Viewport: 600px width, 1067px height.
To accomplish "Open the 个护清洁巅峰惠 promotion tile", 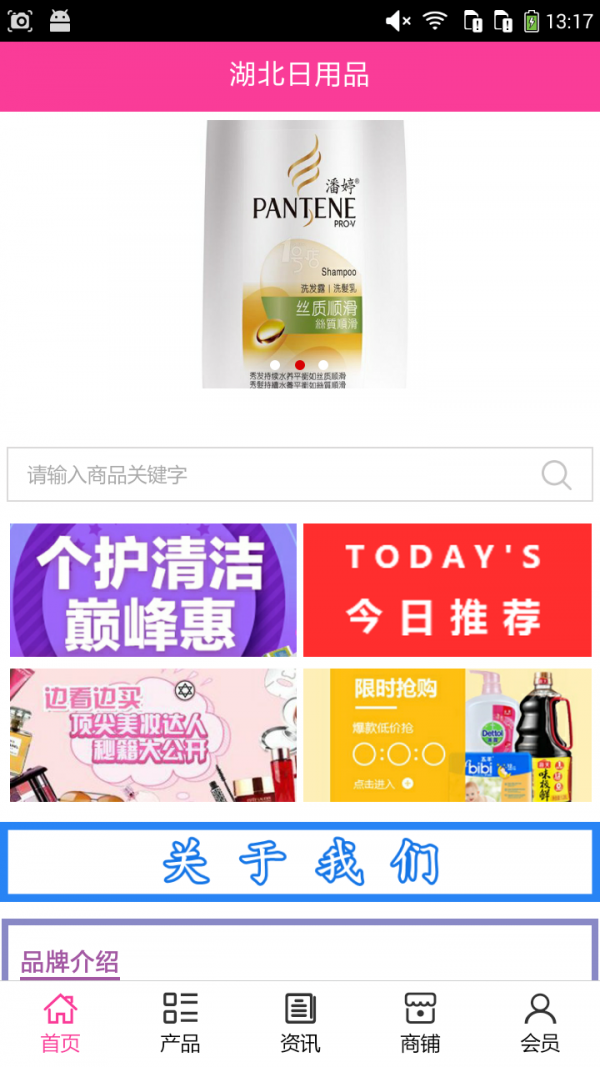I will (153, 590).
